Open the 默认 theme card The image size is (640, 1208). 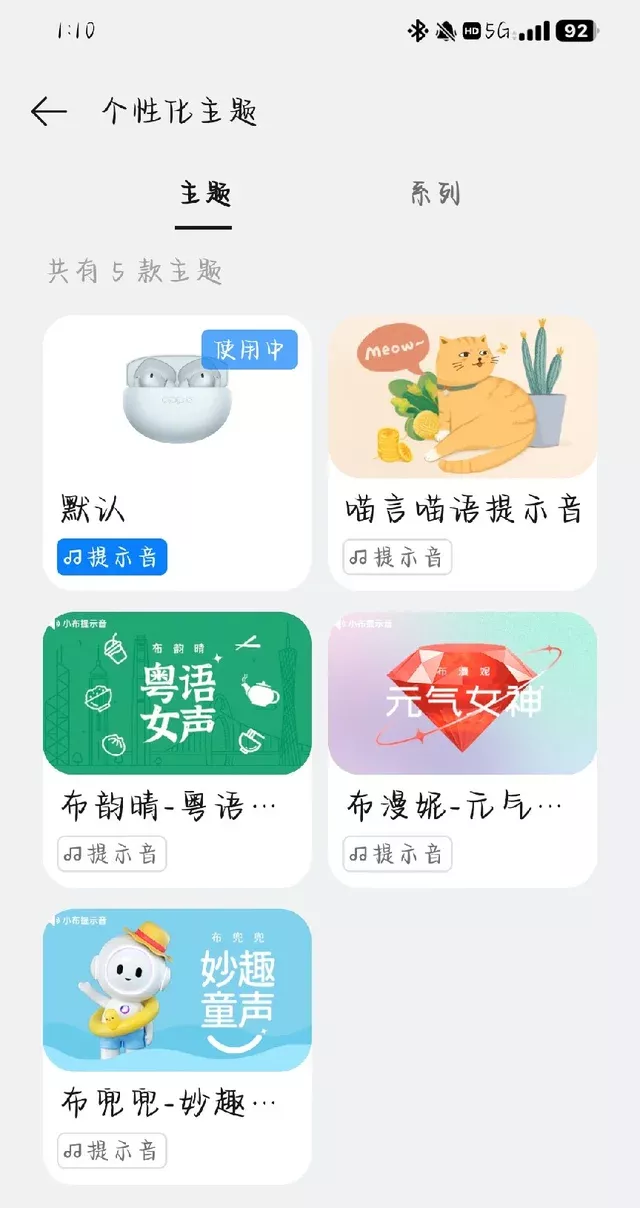point(177,420)
